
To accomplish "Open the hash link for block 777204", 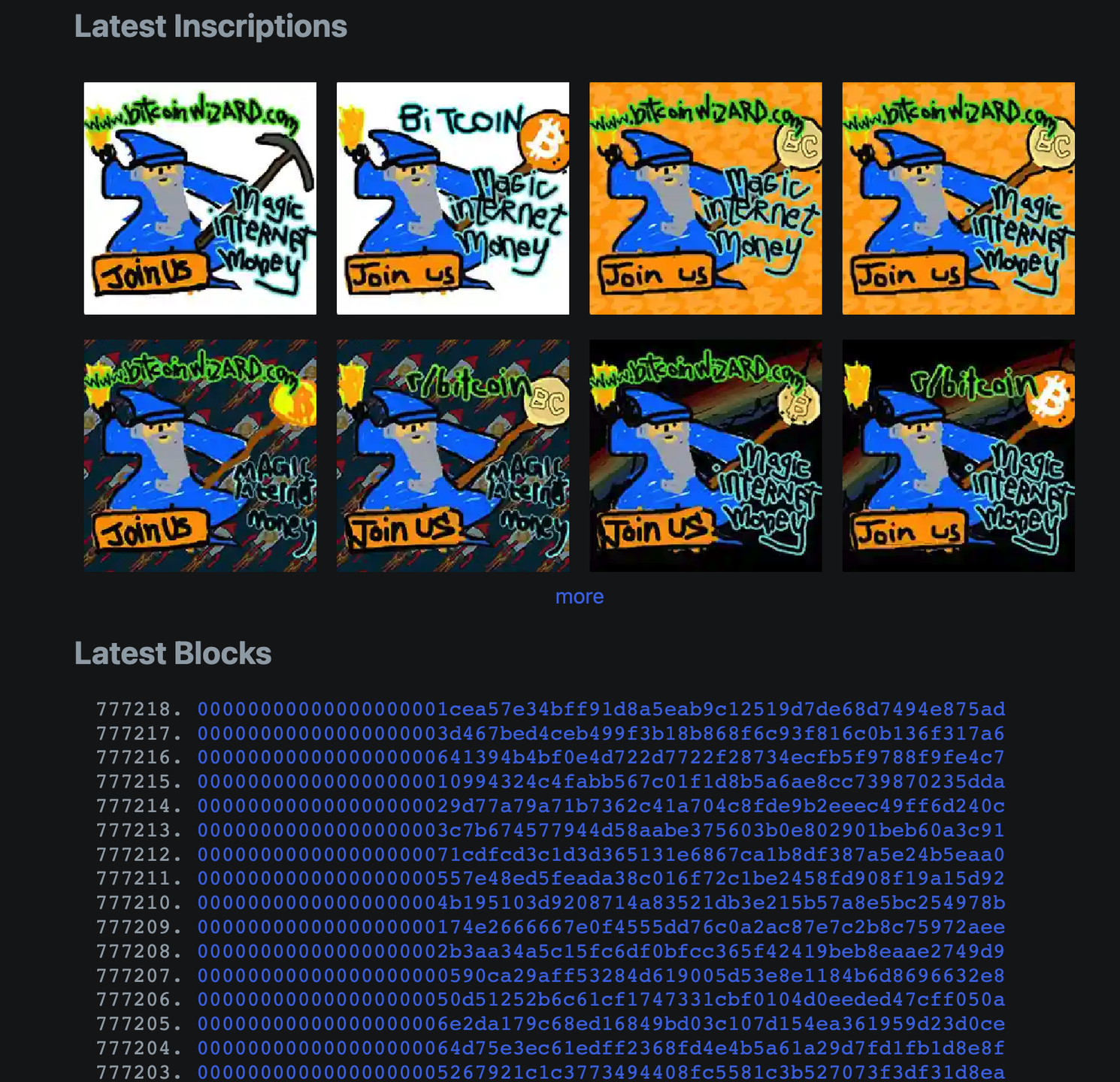I will click(601, 1048).
